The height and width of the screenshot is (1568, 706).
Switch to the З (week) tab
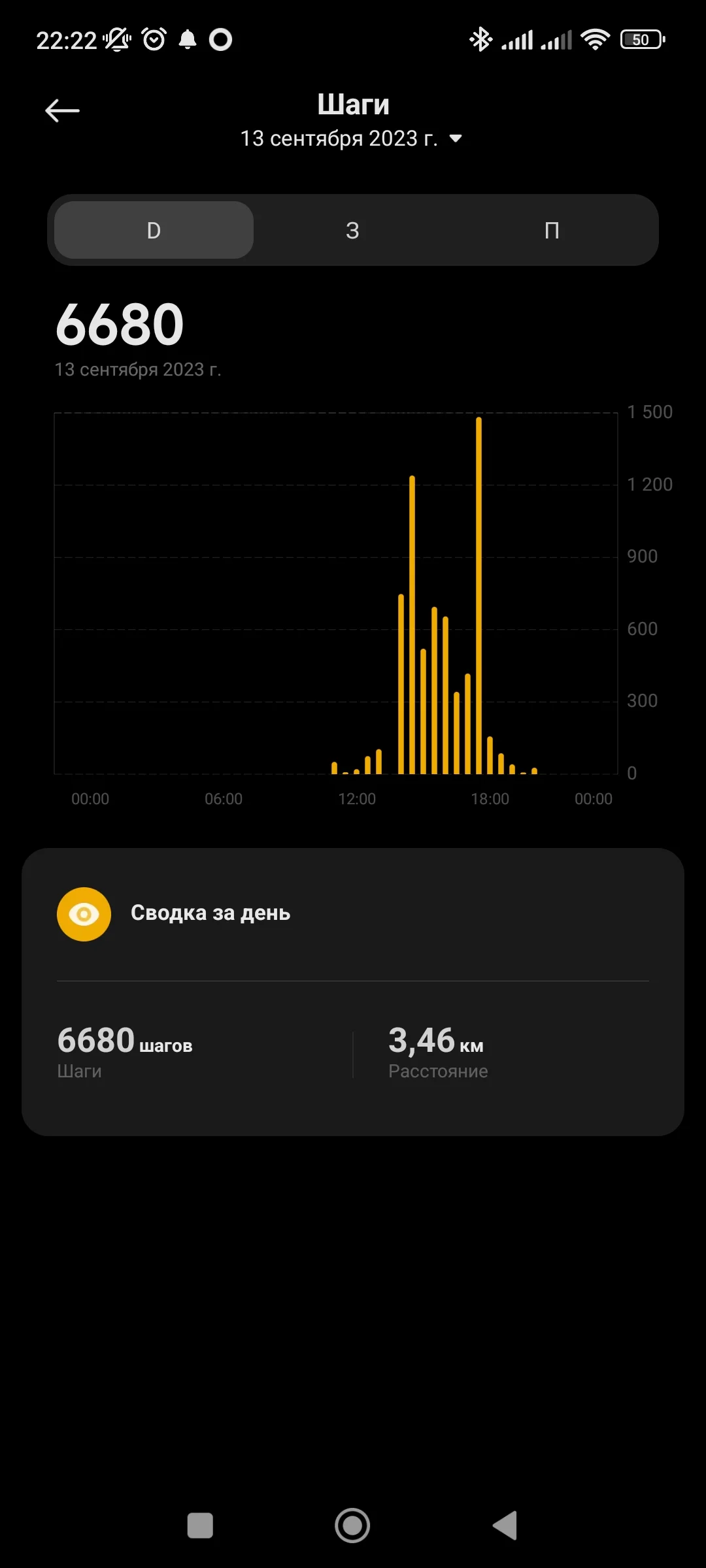[x=352, y=230]
